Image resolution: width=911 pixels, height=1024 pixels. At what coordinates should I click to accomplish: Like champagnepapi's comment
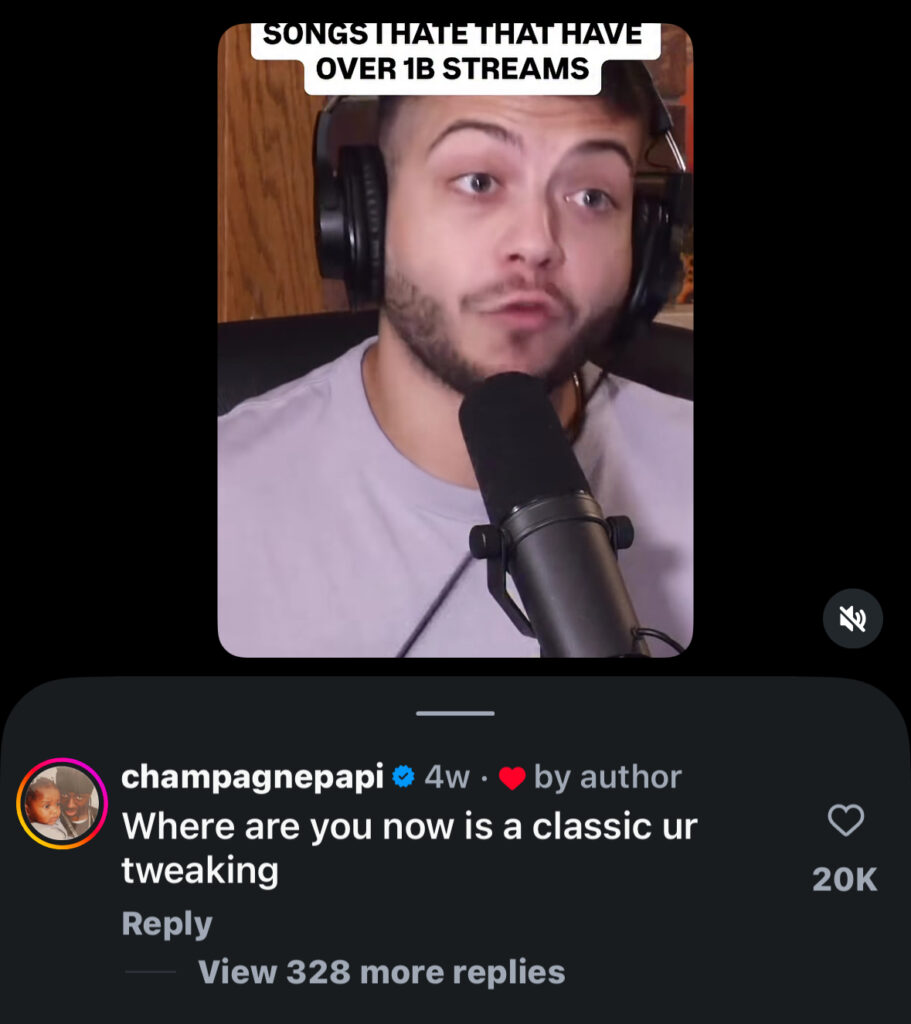tap(846, 822)
